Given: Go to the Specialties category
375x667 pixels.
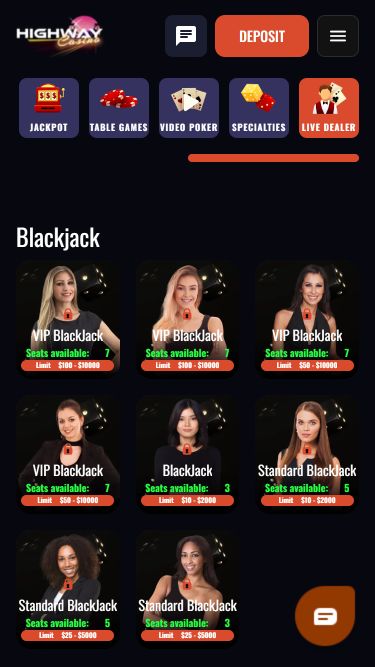Looking at the screenshot, I should point(259,108).
